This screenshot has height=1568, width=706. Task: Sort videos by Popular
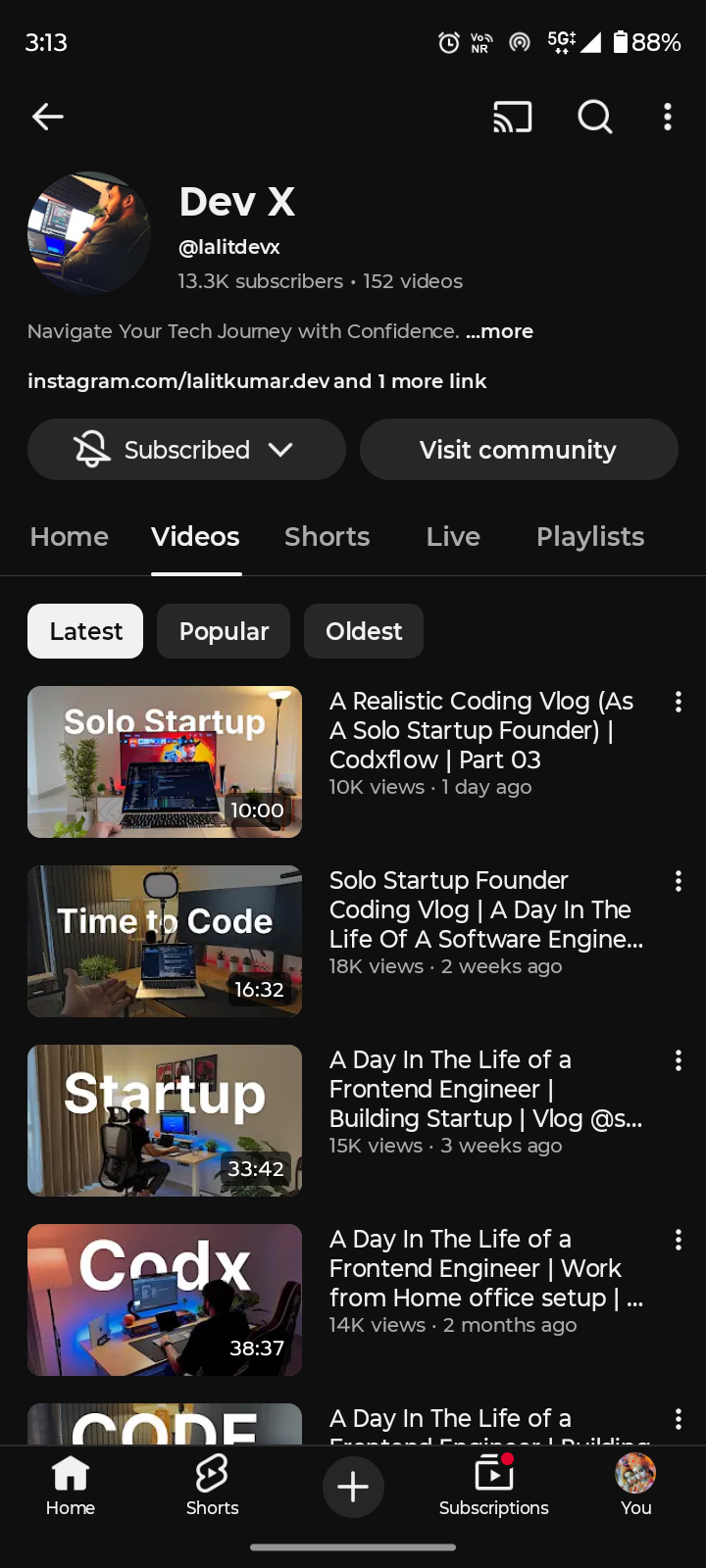[x=224, y=631]
